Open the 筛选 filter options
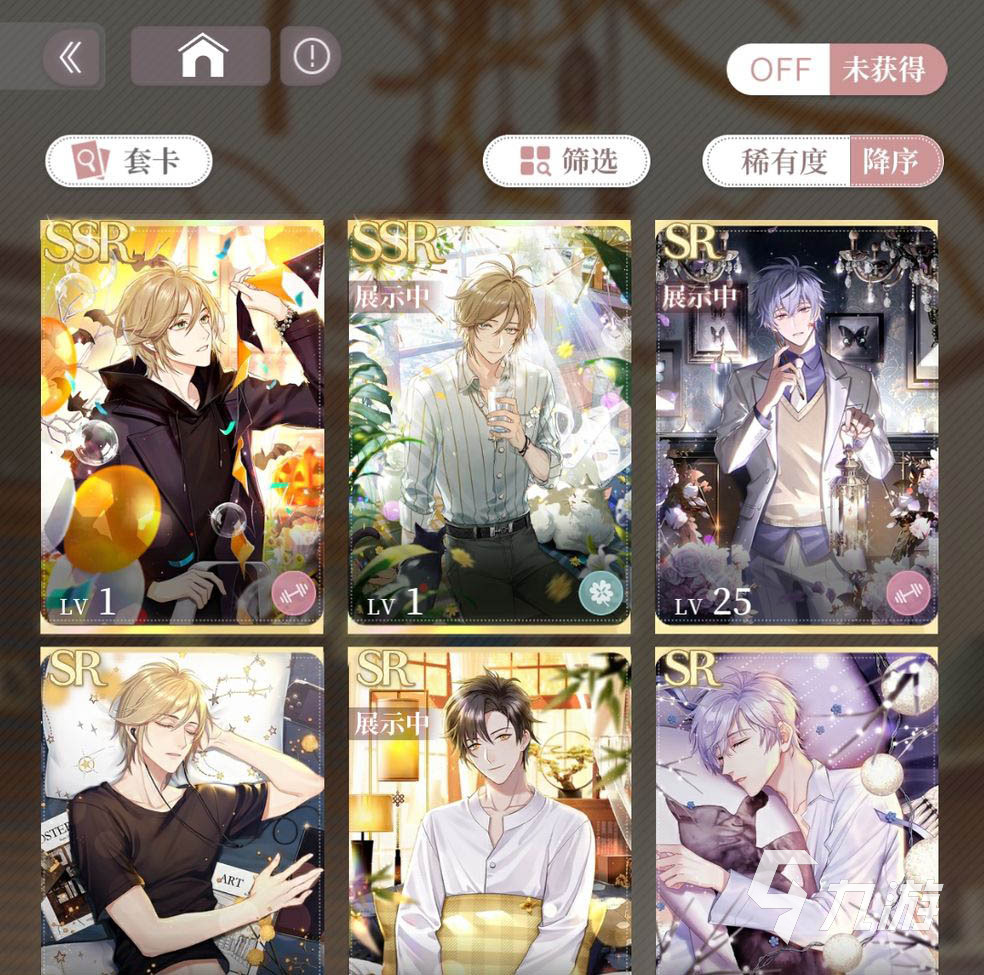 (x=567, y=161)
